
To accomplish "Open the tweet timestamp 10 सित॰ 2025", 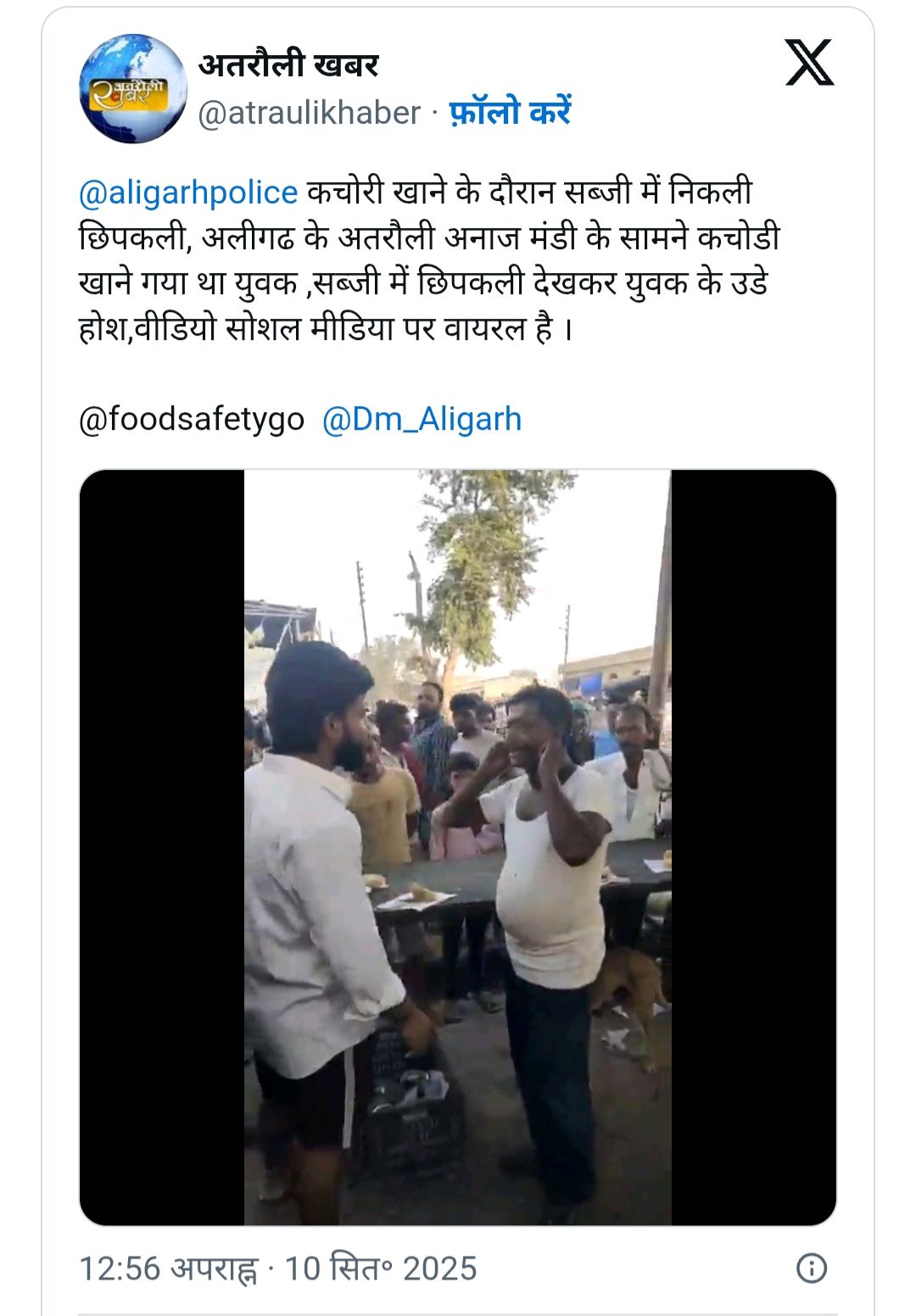I will (277, 1269).
